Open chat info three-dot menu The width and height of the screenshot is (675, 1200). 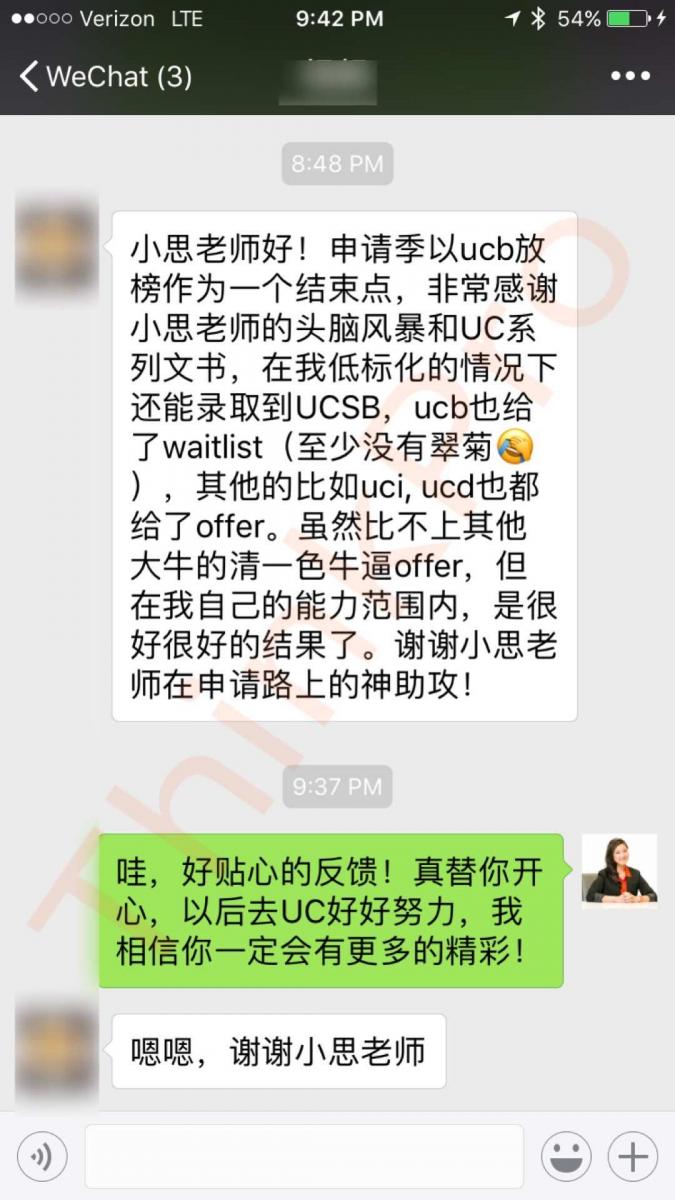pos(630,76)
